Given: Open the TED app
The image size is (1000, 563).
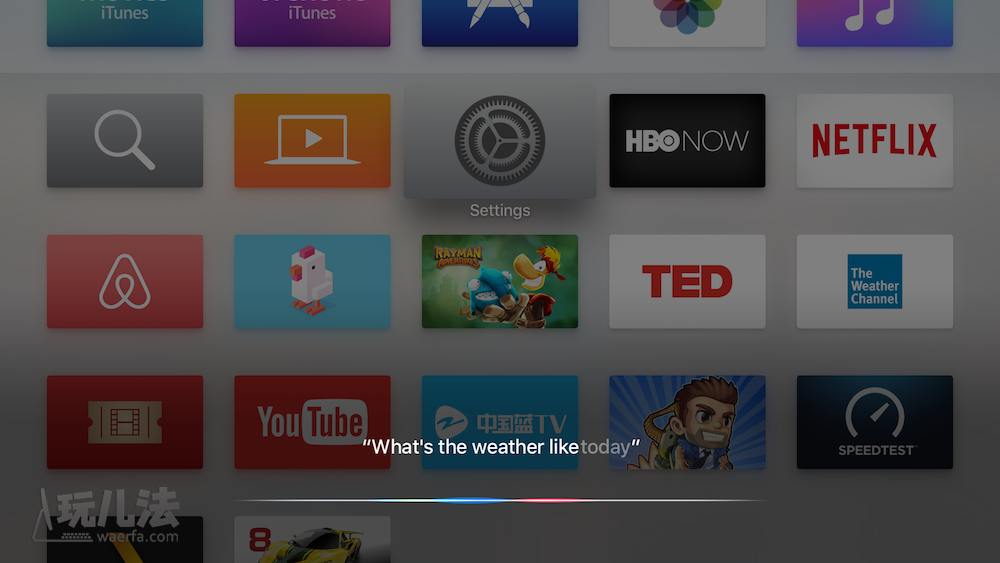Looking at the screenshot, I should click(687, 281).
